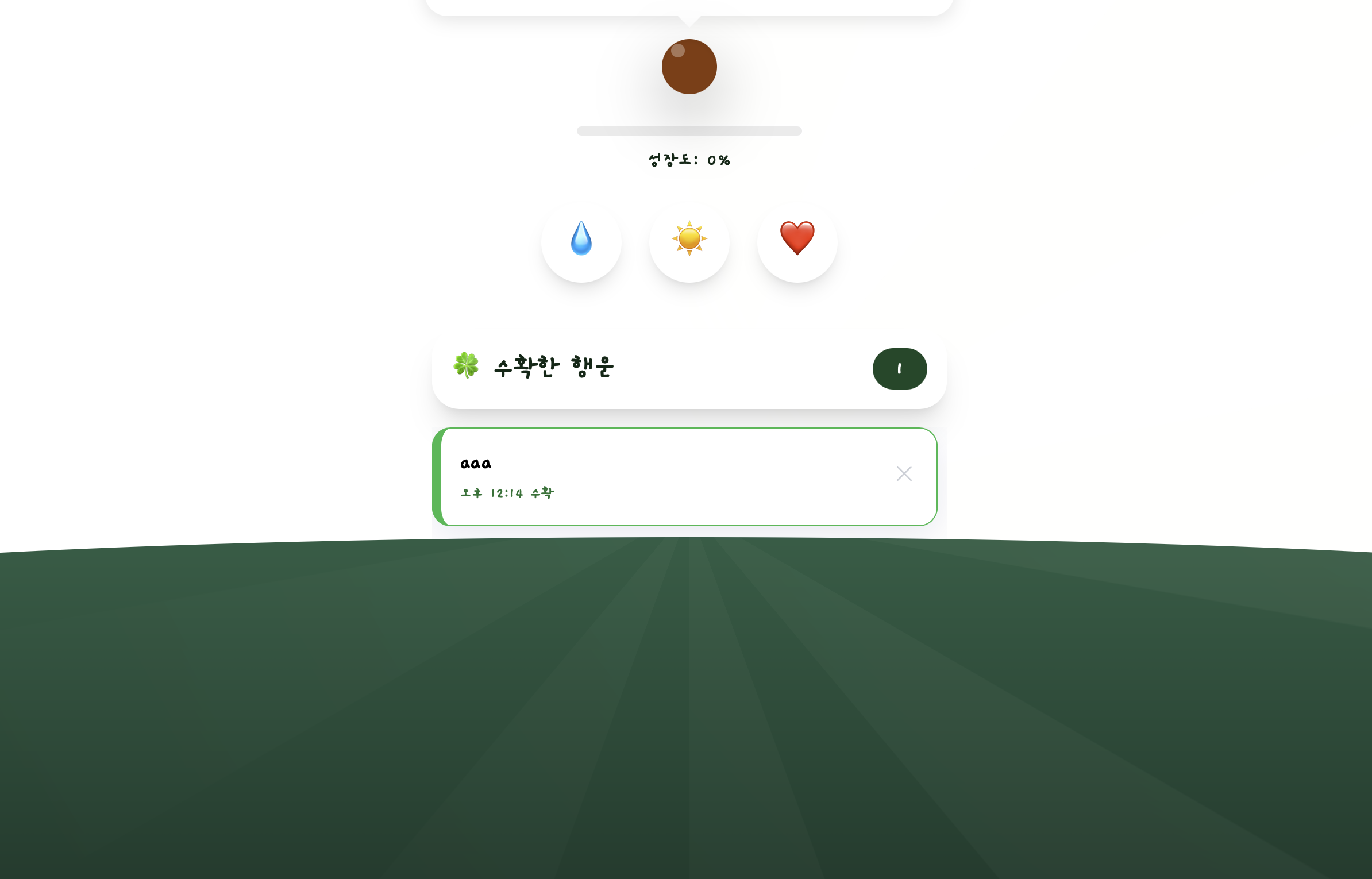Give water with the water drop button
1372x879 pixels.
click(581, 241)
